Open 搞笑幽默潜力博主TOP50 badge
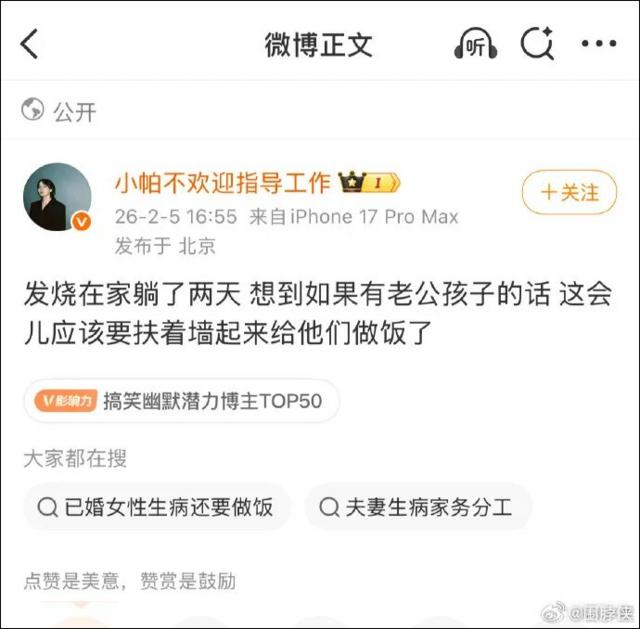This screenshot has width=640, height=629. pyautogui.click(x=182, y=401)
